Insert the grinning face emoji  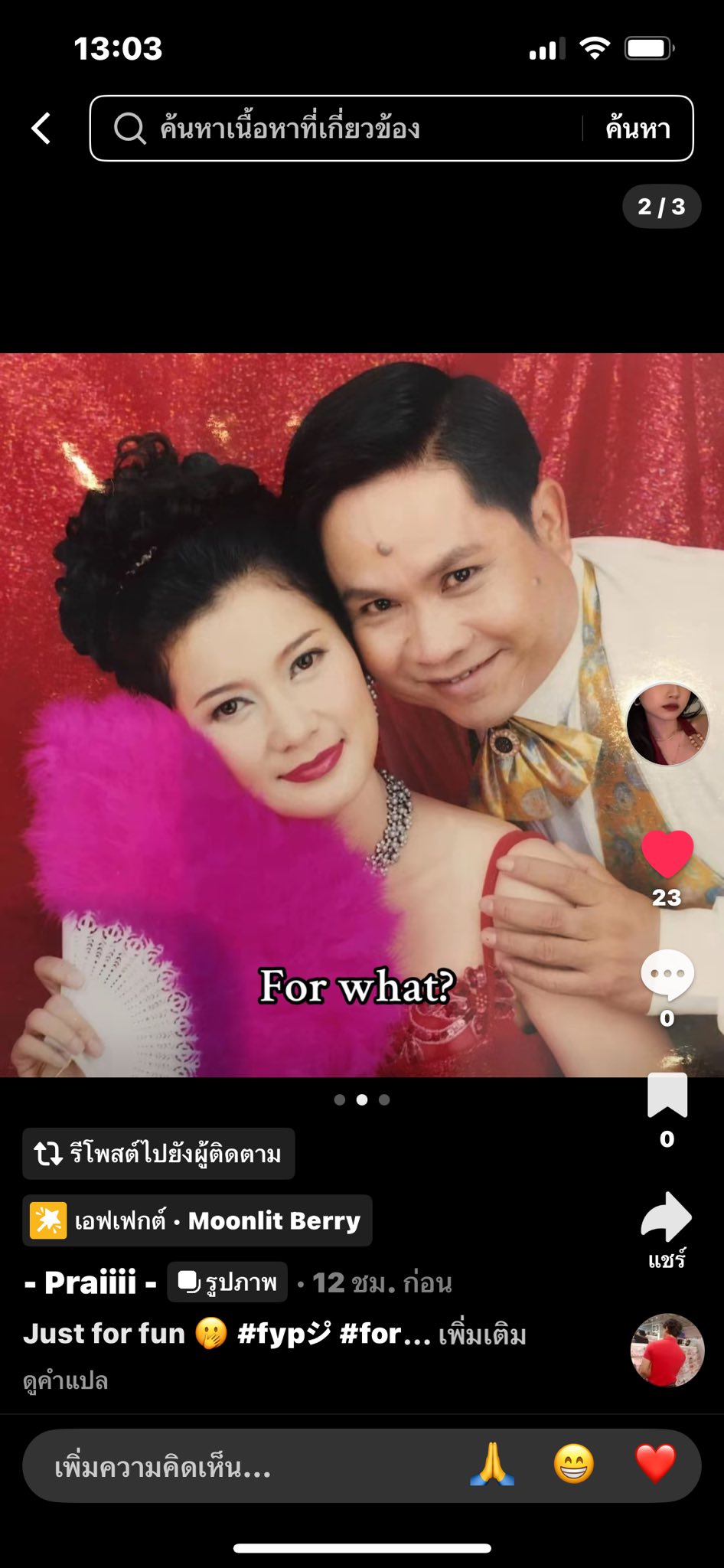pyautogui.click(x=574, y=1465)
